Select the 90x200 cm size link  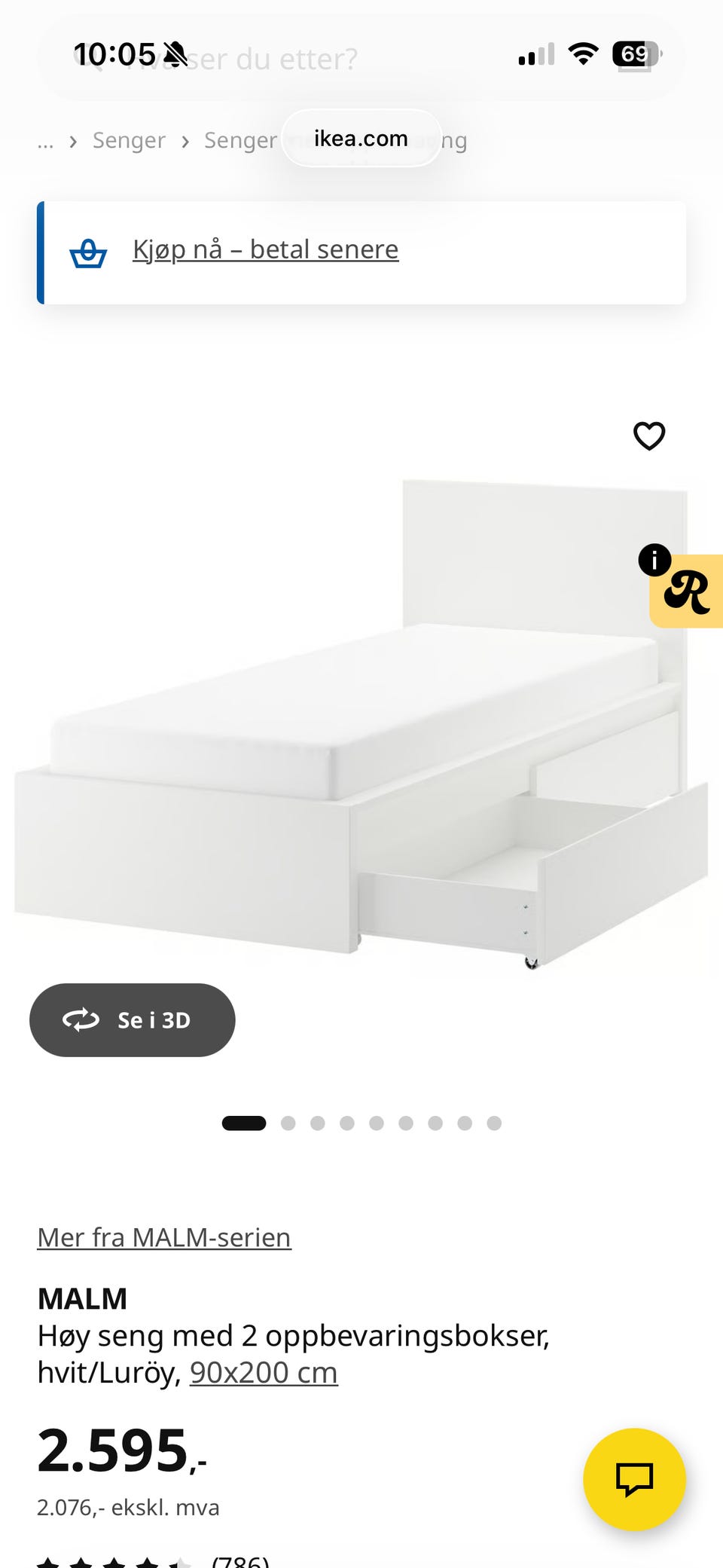click(x=264, y=1372)
